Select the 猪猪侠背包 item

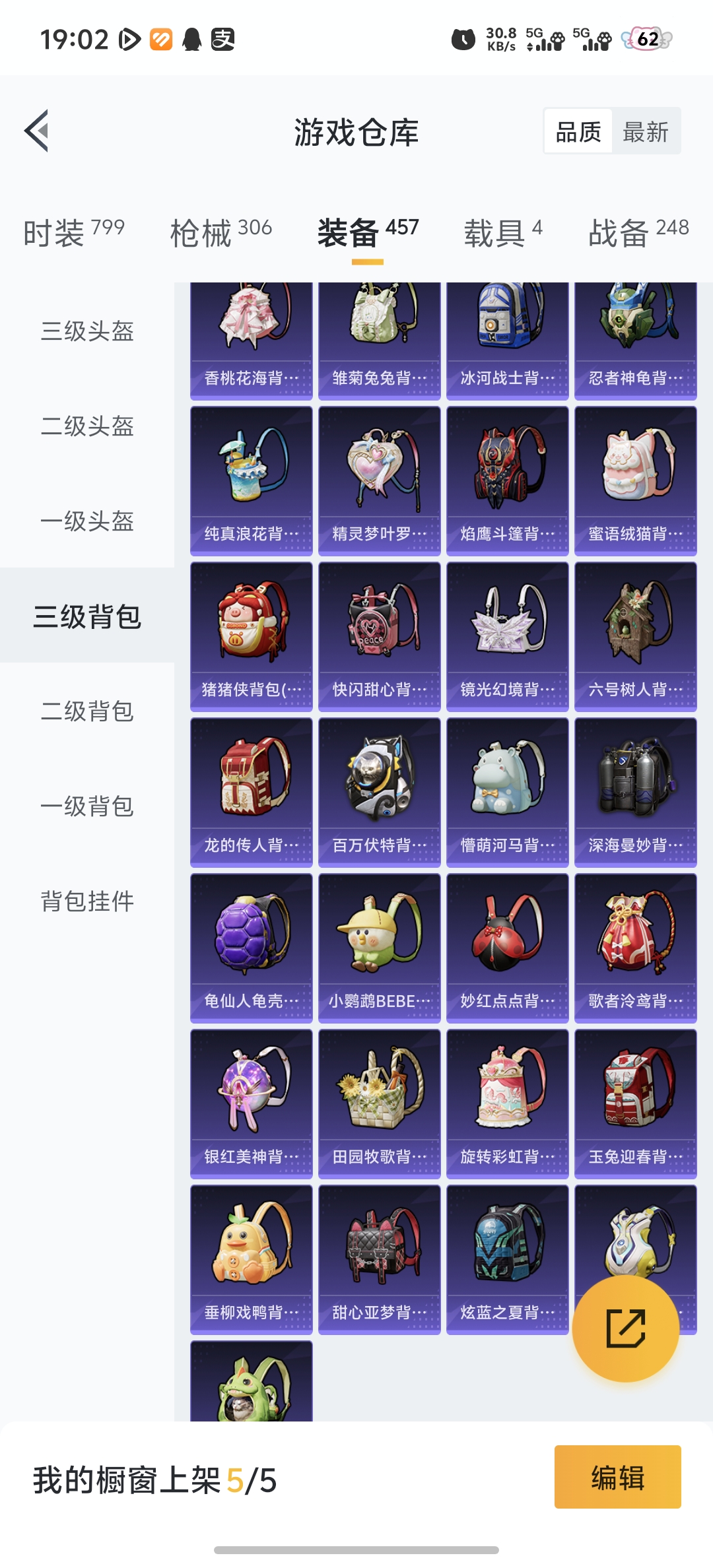[x=251, y=634]
